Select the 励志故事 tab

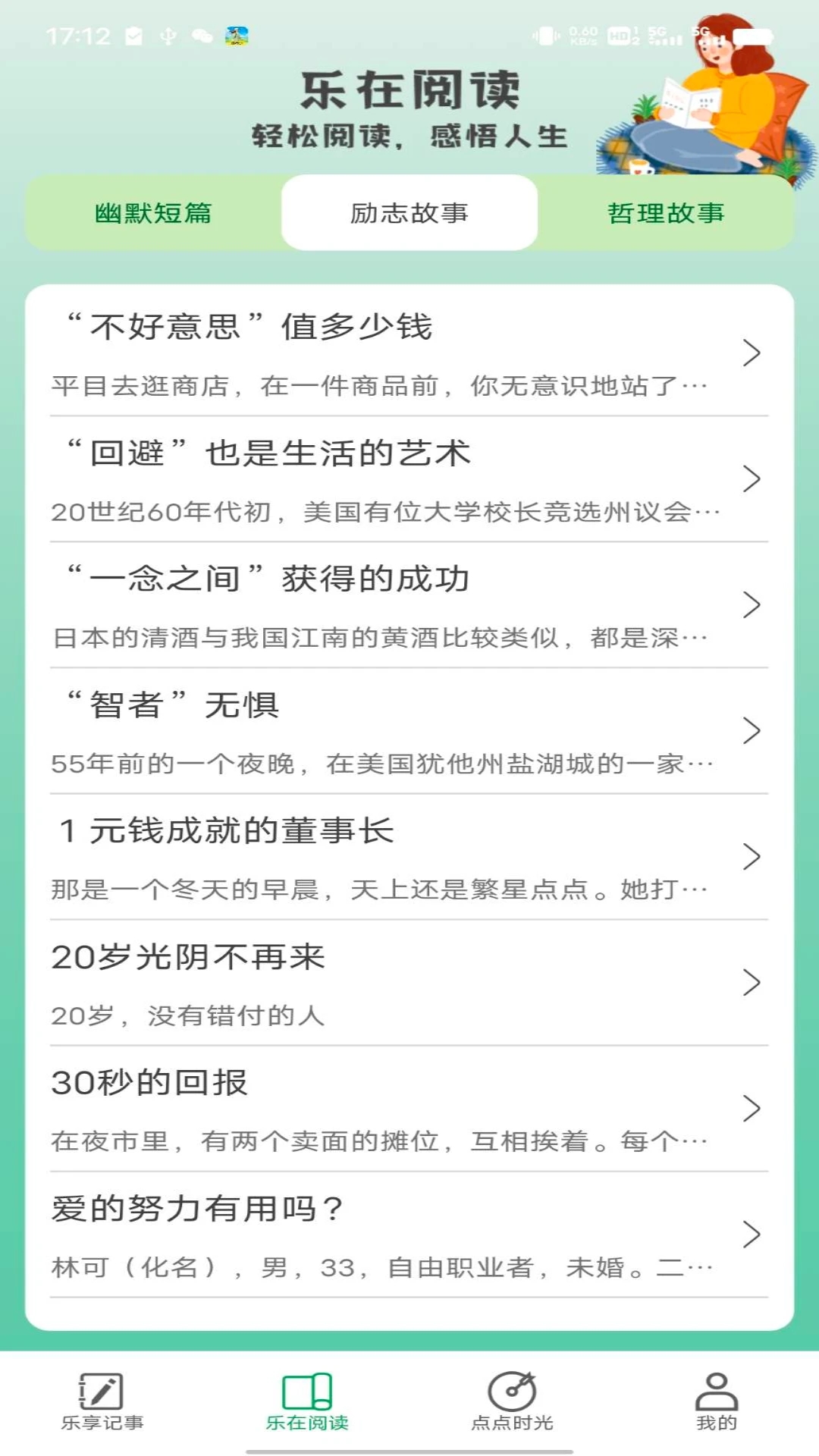(409, 214)
